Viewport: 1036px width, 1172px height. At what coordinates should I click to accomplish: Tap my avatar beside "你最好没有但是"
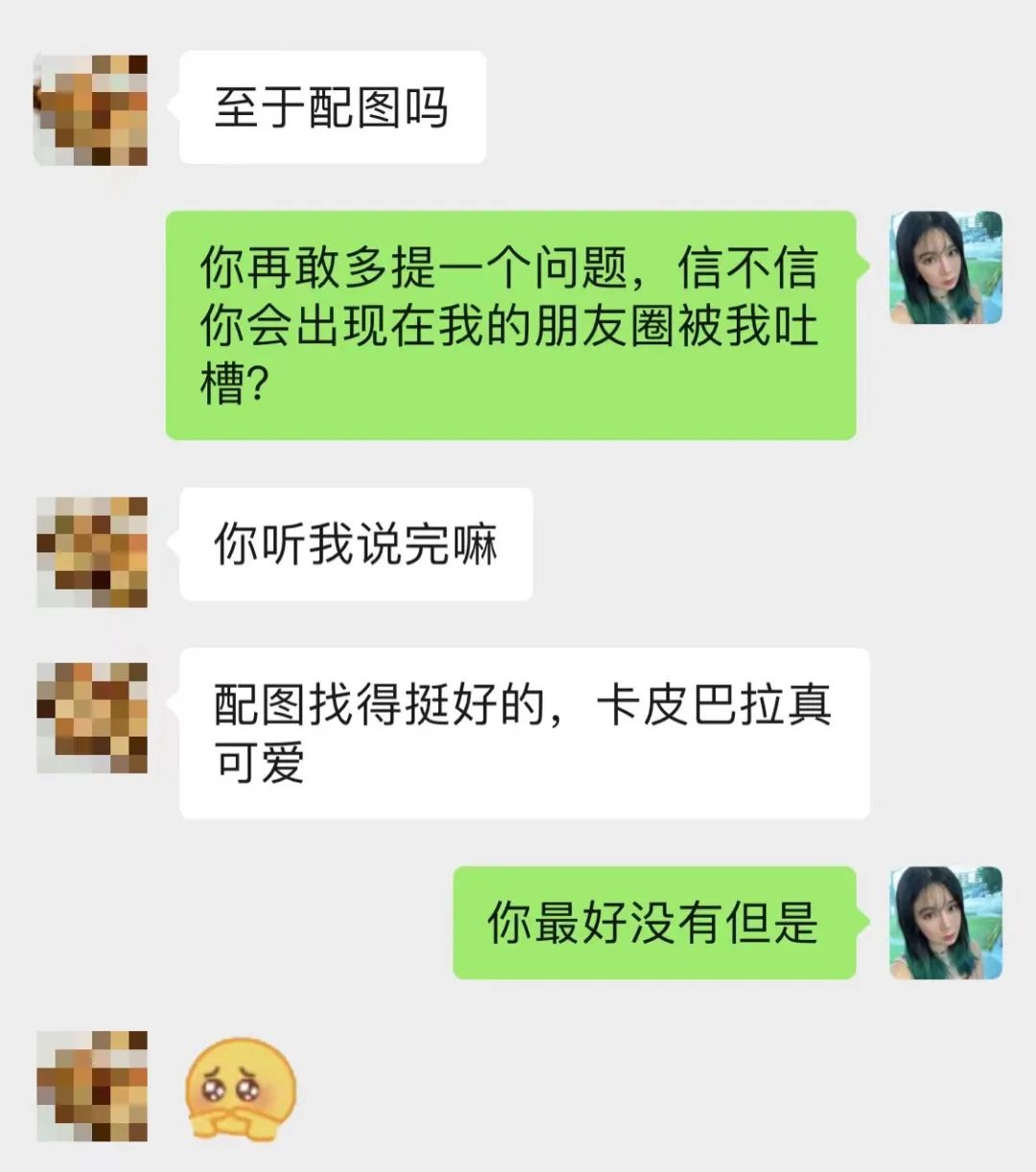946,923
